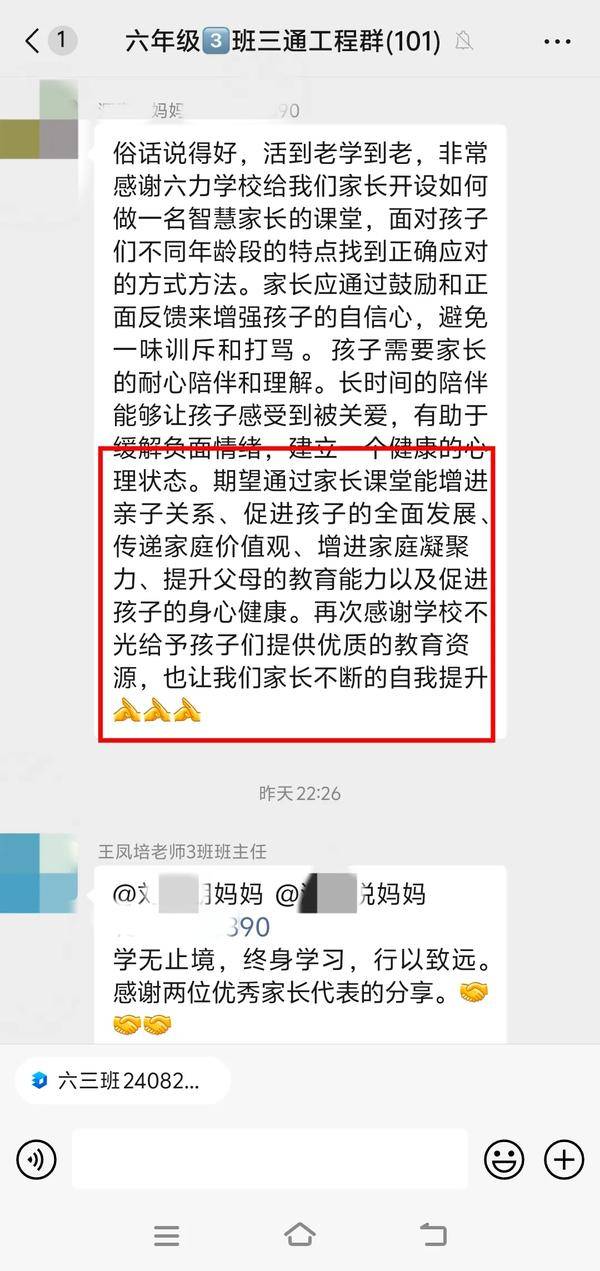
Task: Open 王凤培老师's profile avatar
Action: 38,874
